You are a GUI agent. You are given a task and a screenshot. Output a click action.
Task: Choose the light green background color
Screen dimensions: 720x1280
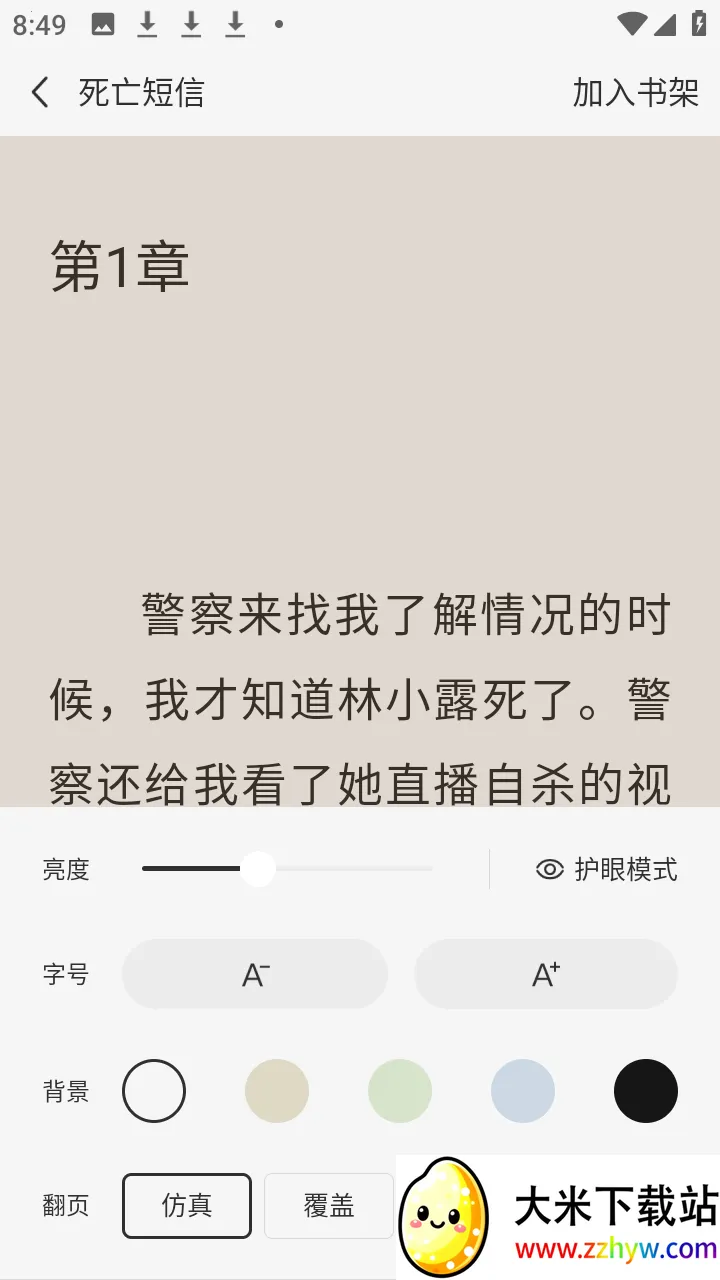tap(400, 1091)
